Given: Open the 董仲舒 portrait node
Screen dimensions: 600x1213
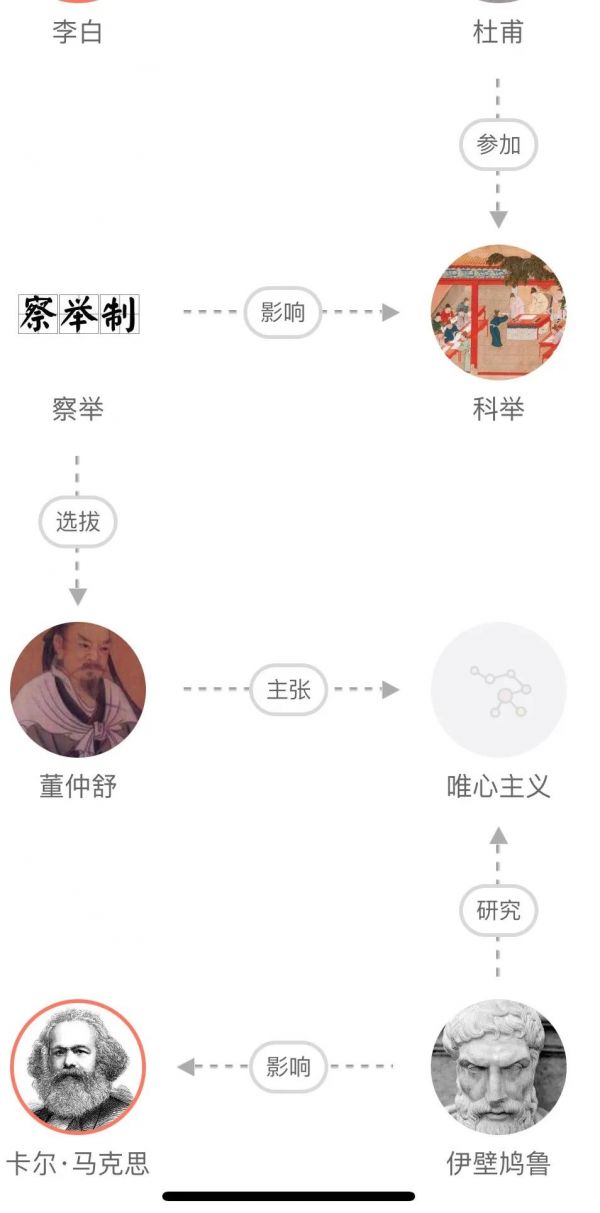Looking at the screenshot, I should (x=78, y=690).
